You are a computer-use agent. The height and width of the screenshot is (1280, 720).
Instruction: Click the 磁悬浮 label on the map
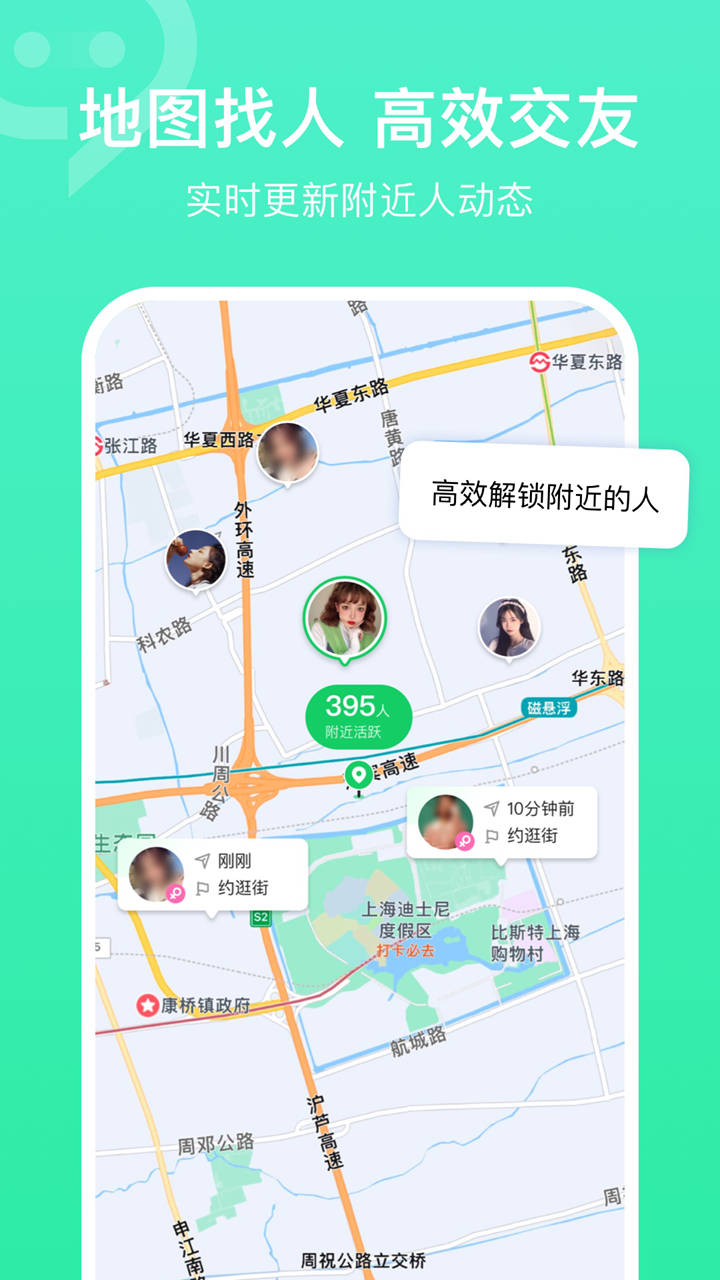point(548,705)
